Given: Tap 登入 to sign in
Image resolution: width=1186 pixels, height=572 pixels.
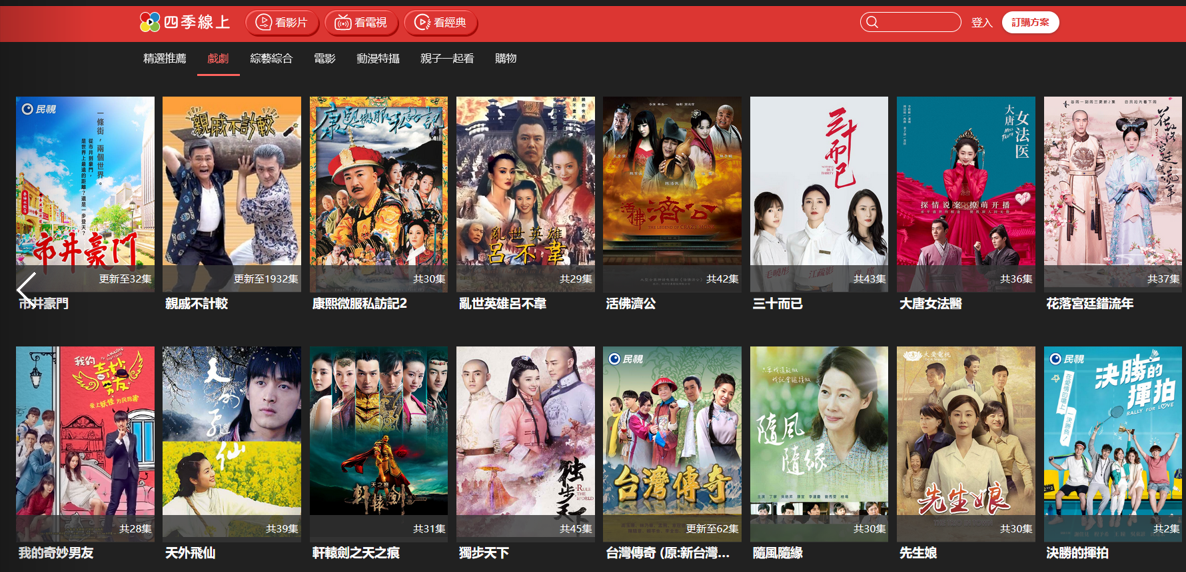Looking at the screenshot, I should pos(982,22).
